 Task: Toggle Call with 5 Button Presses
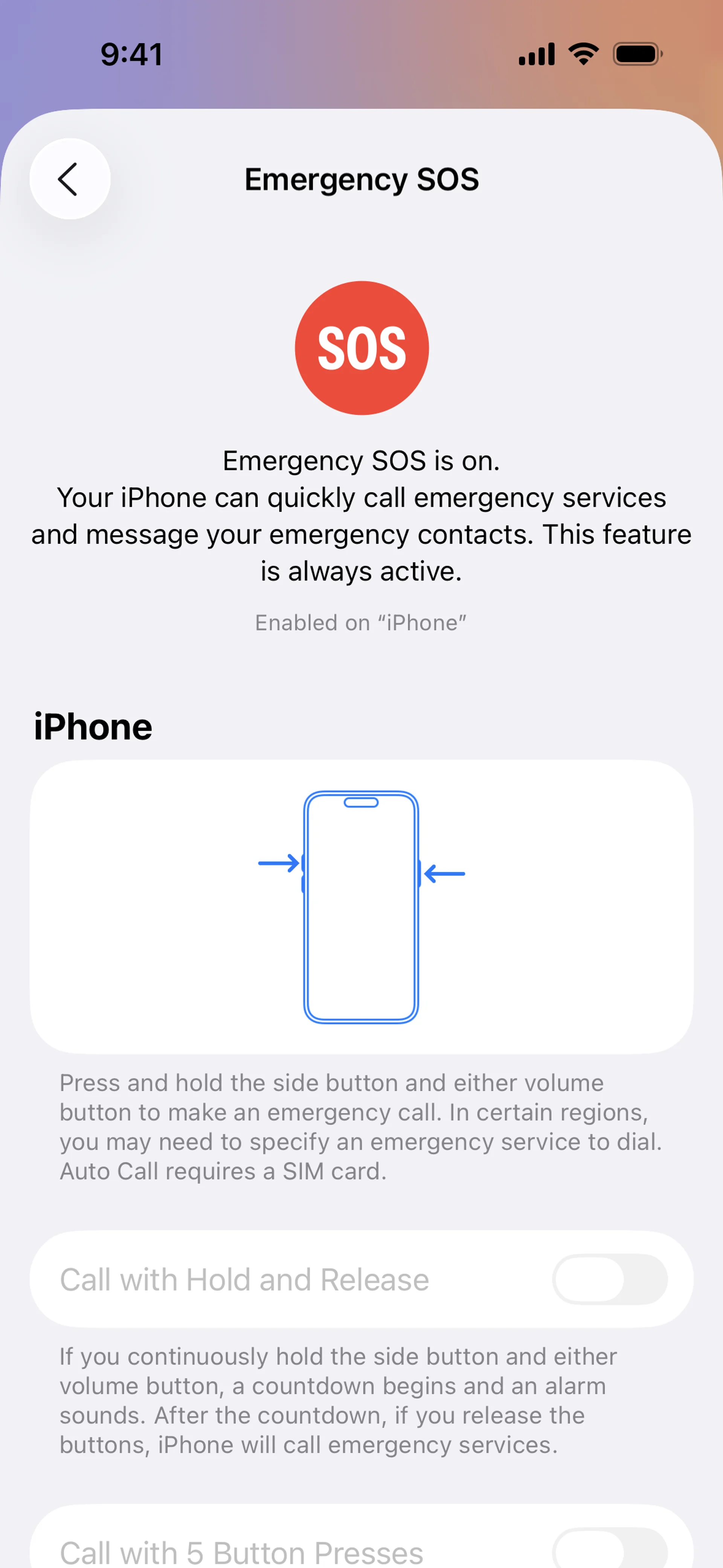[x=609, y=1549]
